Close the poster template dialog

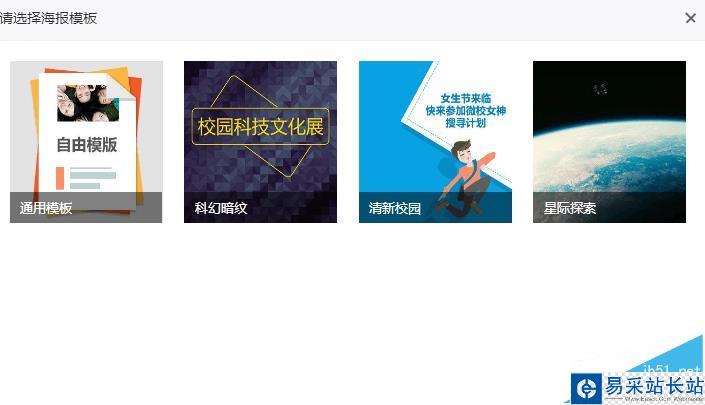pos(690,18)
